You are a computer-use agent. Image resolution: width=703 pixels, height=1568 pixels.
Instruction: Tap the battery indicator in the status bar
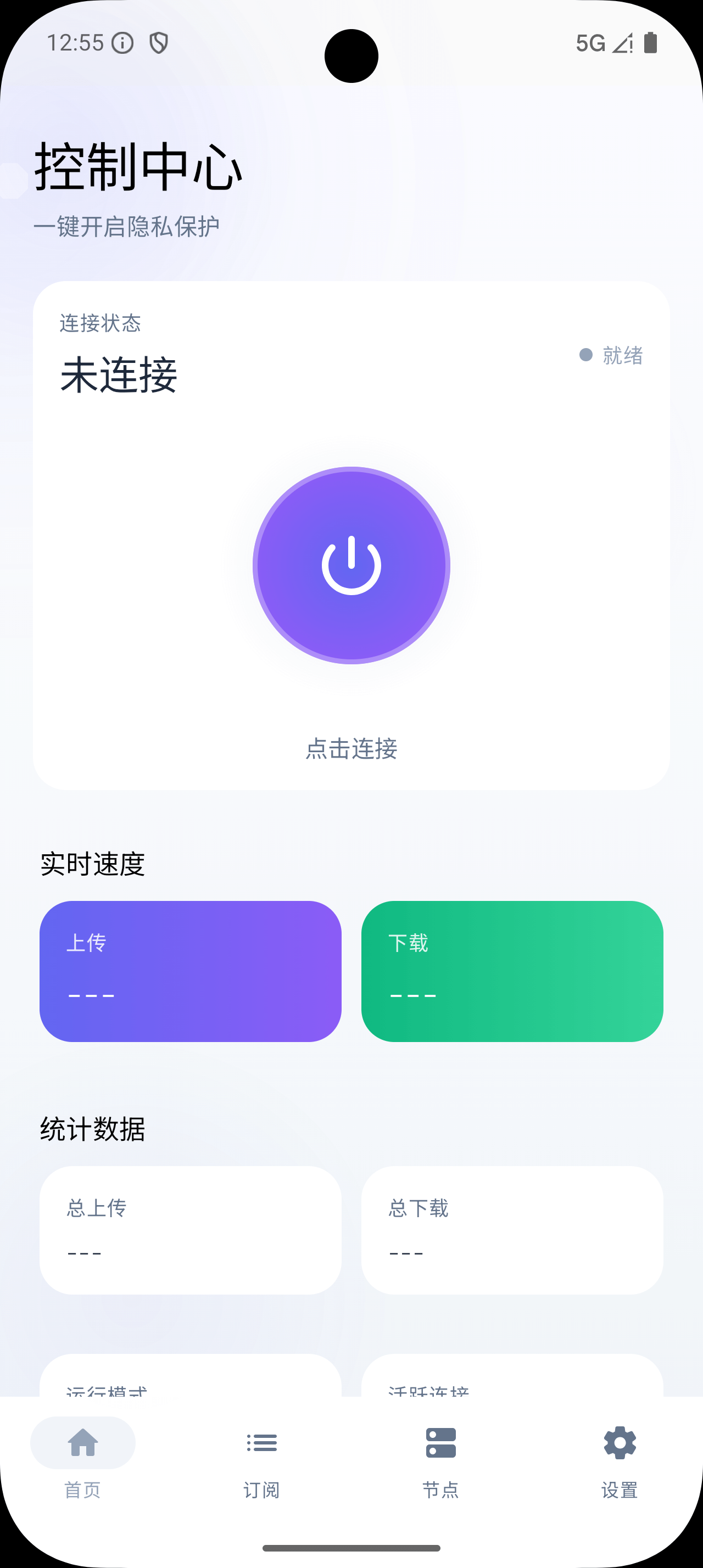(x=651, y=43)
